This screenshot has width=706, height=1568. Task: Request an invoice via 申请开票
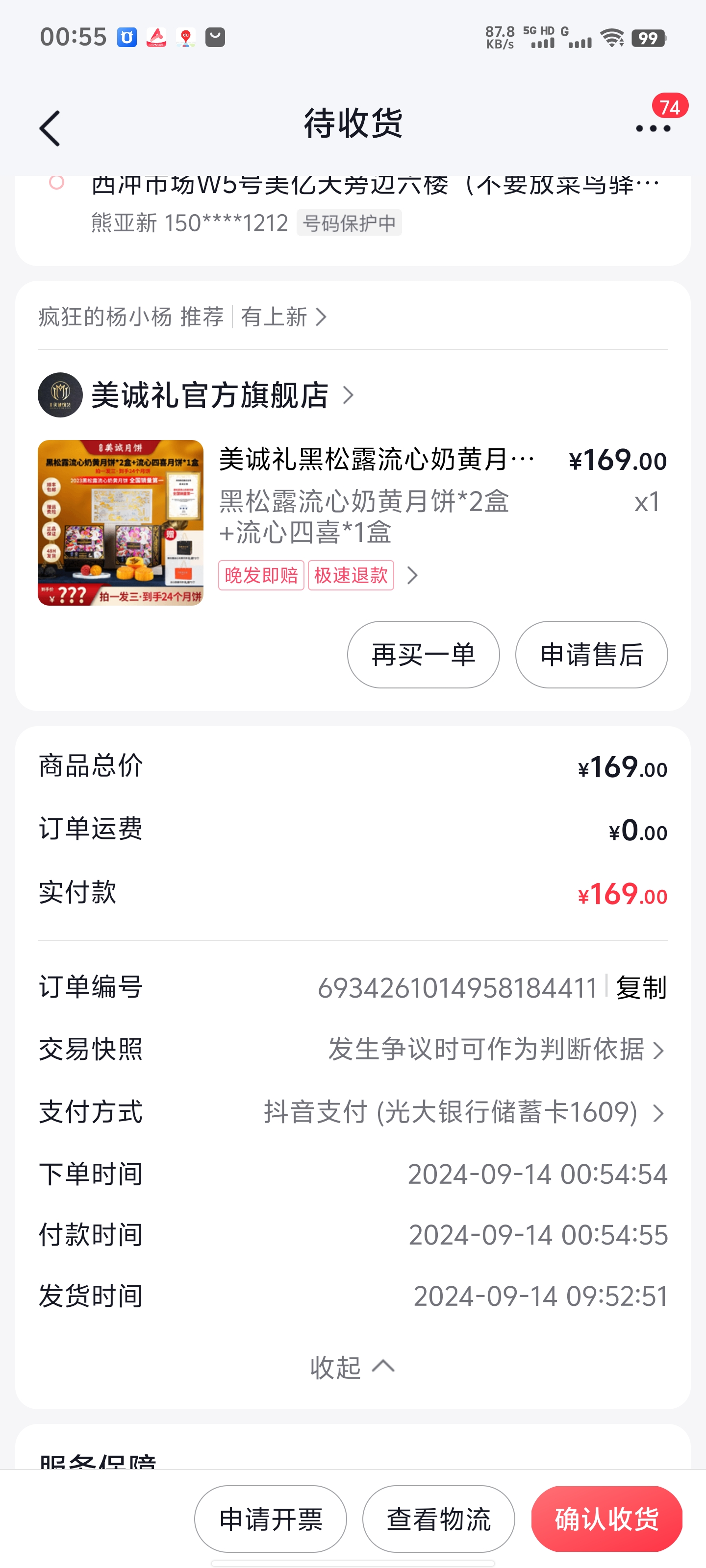tap(271, 1519)
